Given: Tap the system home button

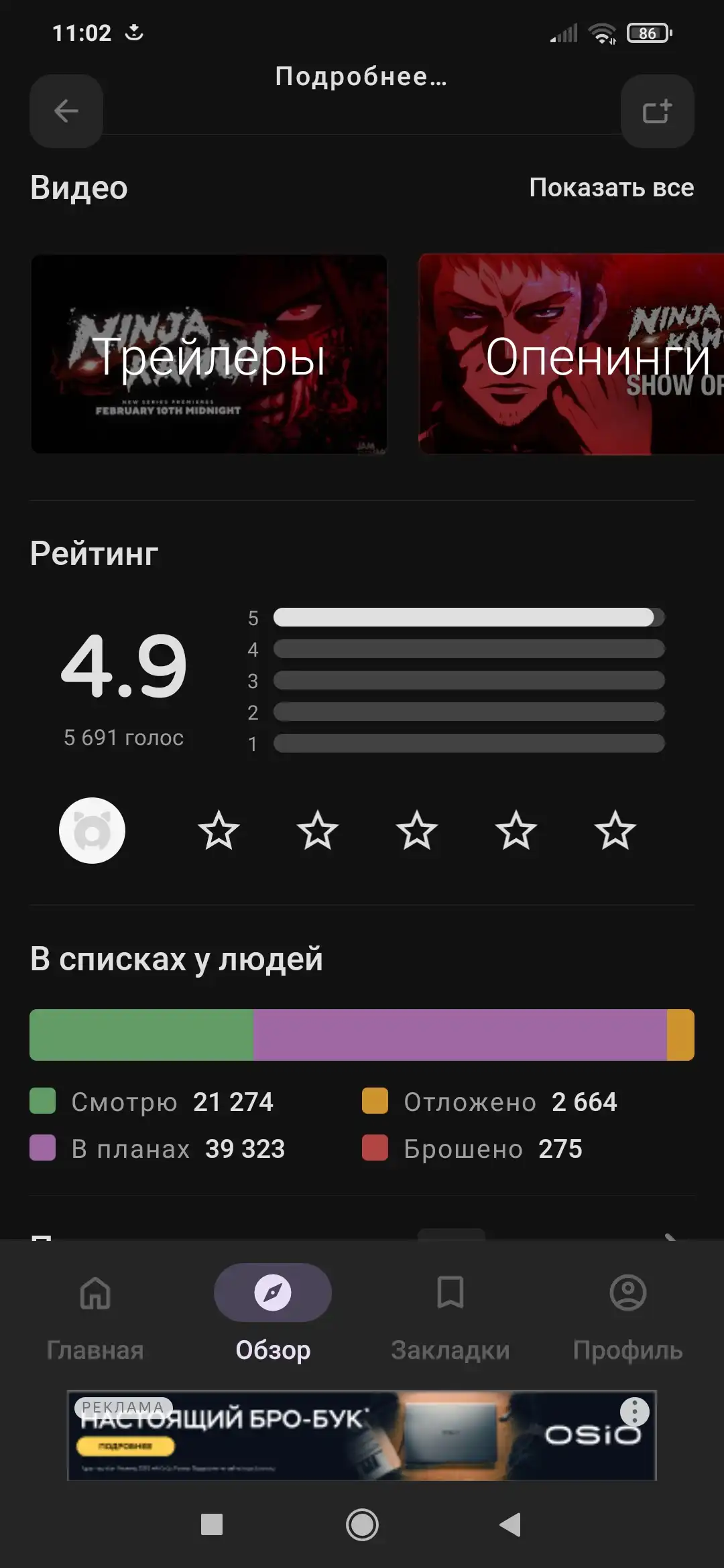Looking at the screenshot, I should pyautogui.click(x=362, y=1525).
